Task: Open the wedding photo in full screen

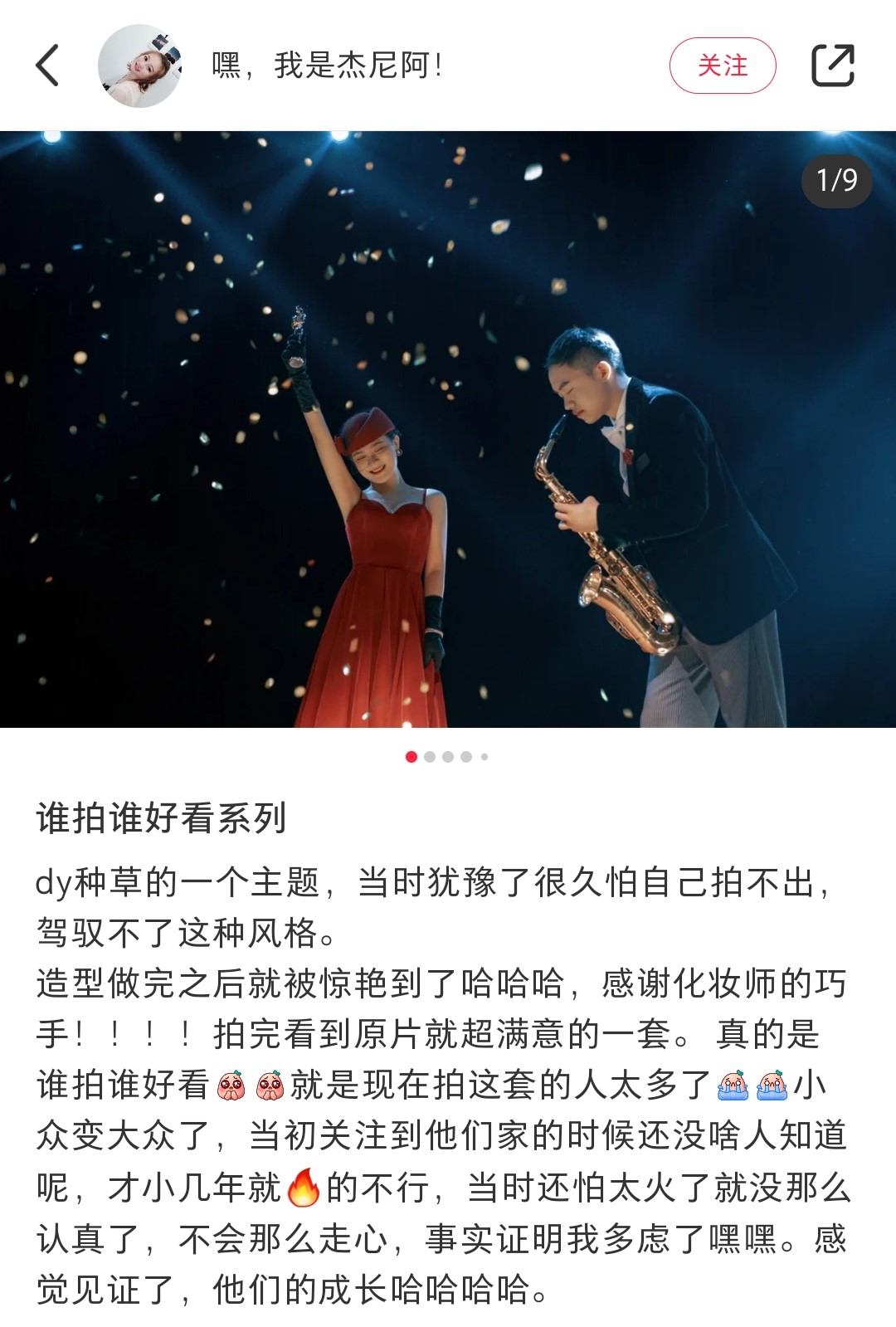Action: [448, 429]
